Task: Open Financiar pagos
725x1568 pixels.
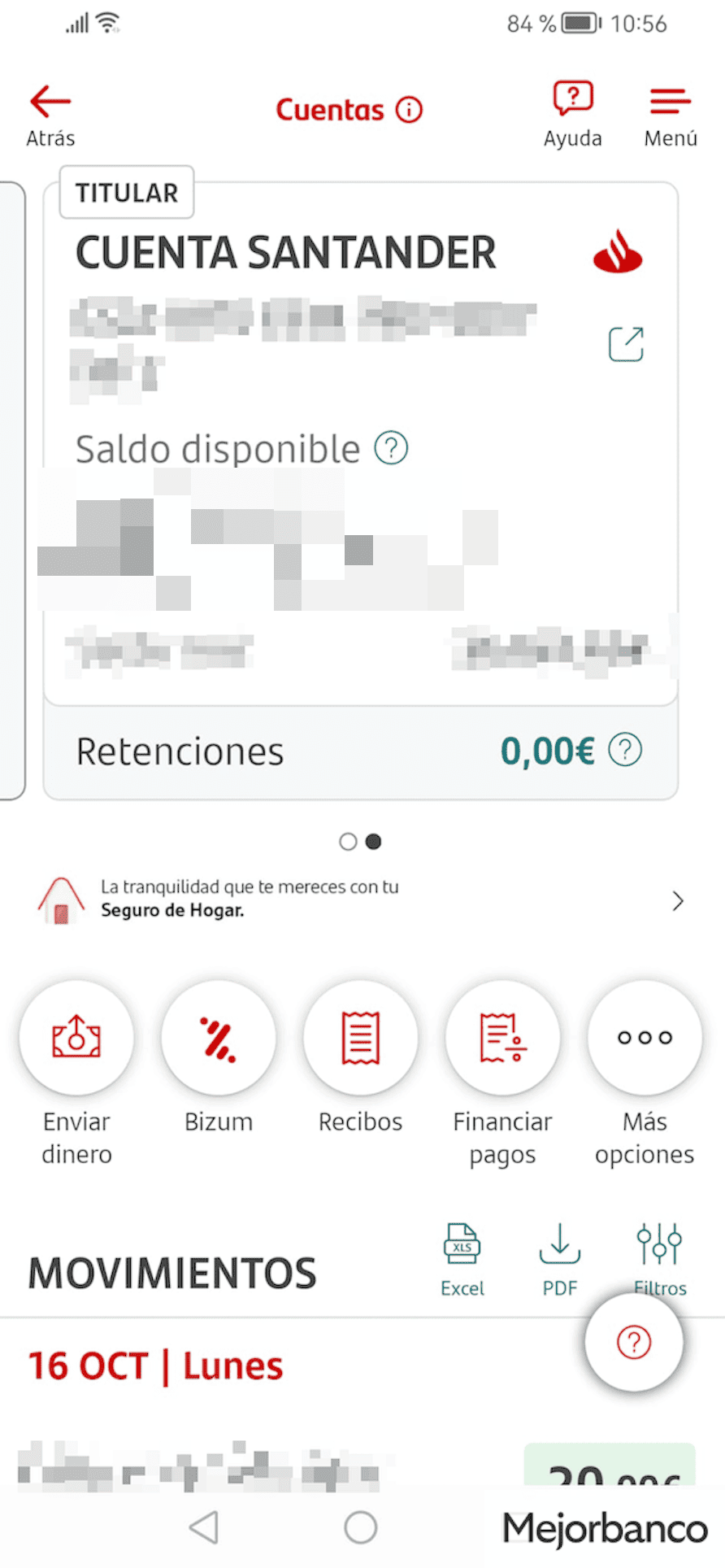Action: 502,1038
